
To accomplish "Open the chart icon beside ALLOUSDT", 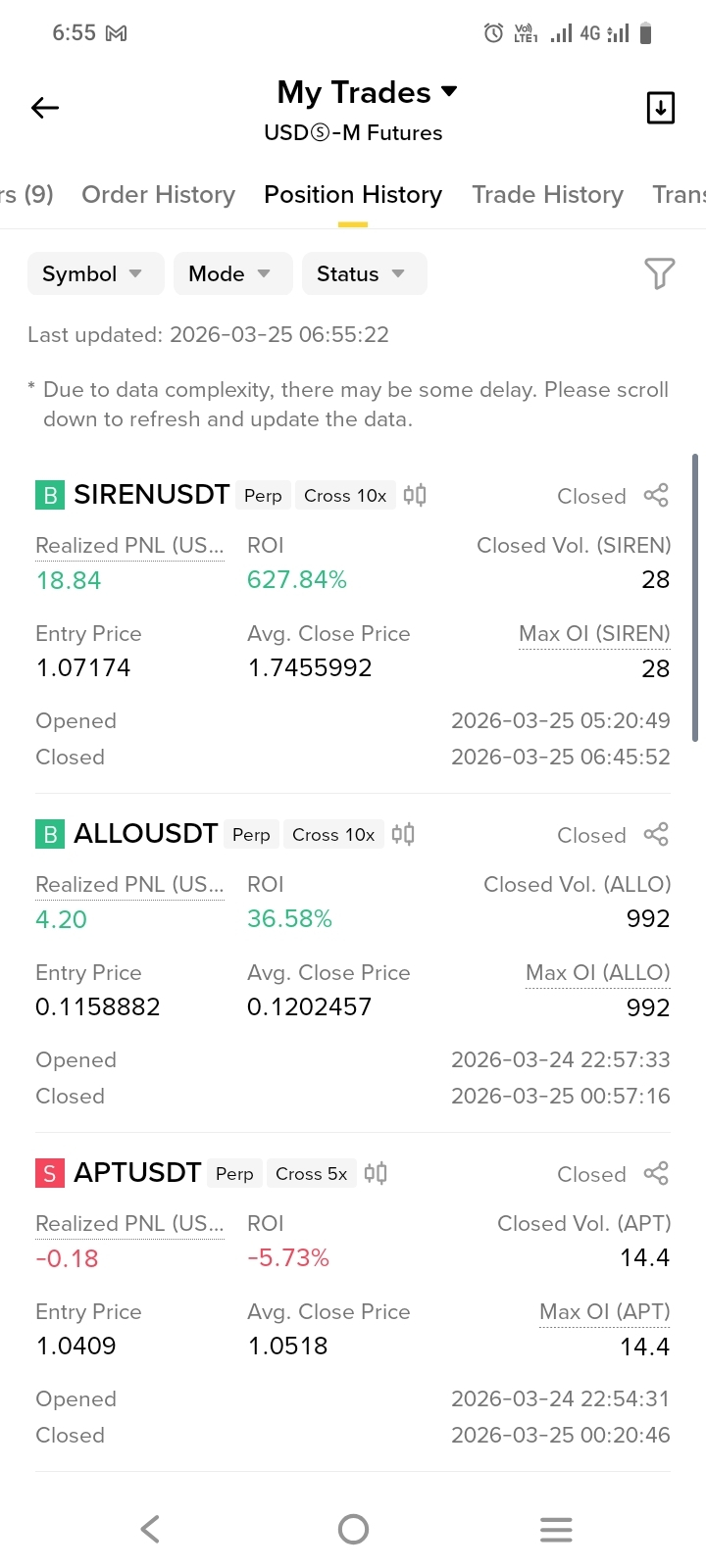I will (403, 835).
